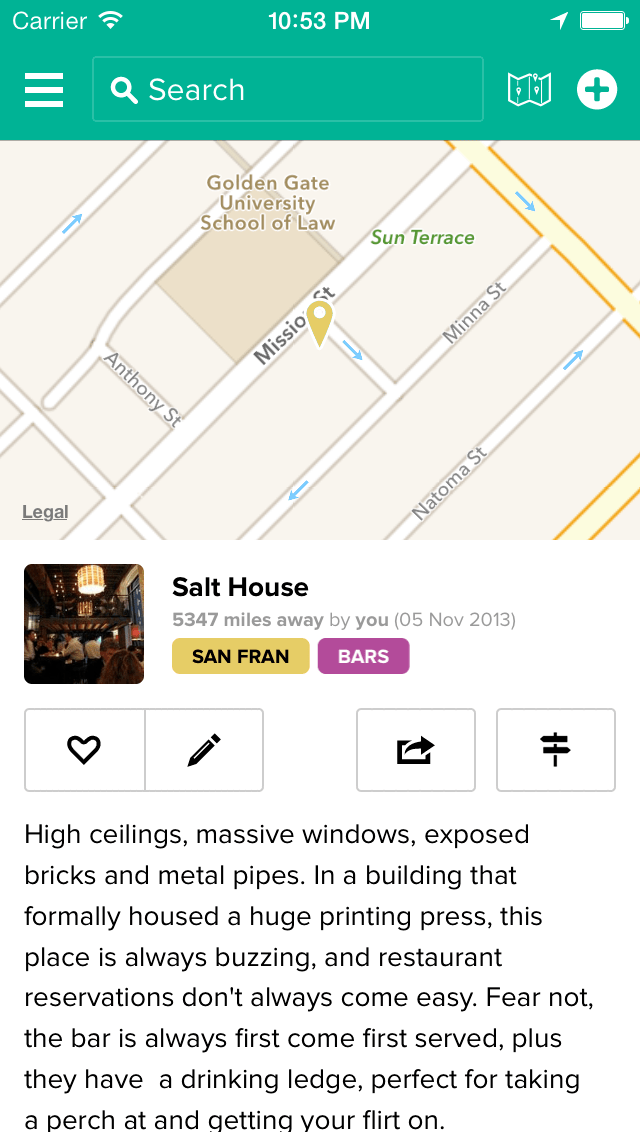Tap the yellow map pin
This screenshot has height=1136, width=640.
point(319,324)
